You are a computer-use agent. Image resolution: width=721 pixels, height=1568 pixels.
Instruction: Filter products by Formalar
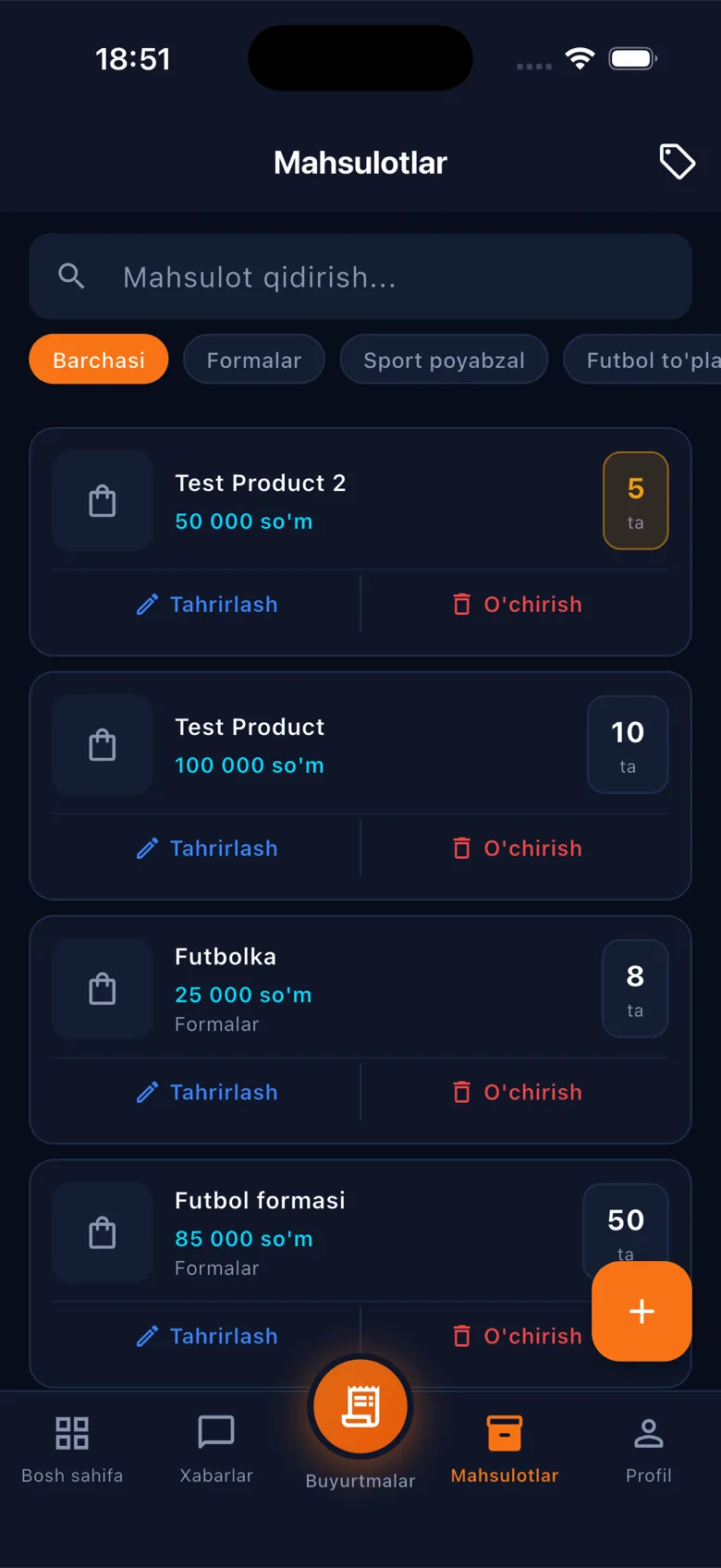[254, 360]
